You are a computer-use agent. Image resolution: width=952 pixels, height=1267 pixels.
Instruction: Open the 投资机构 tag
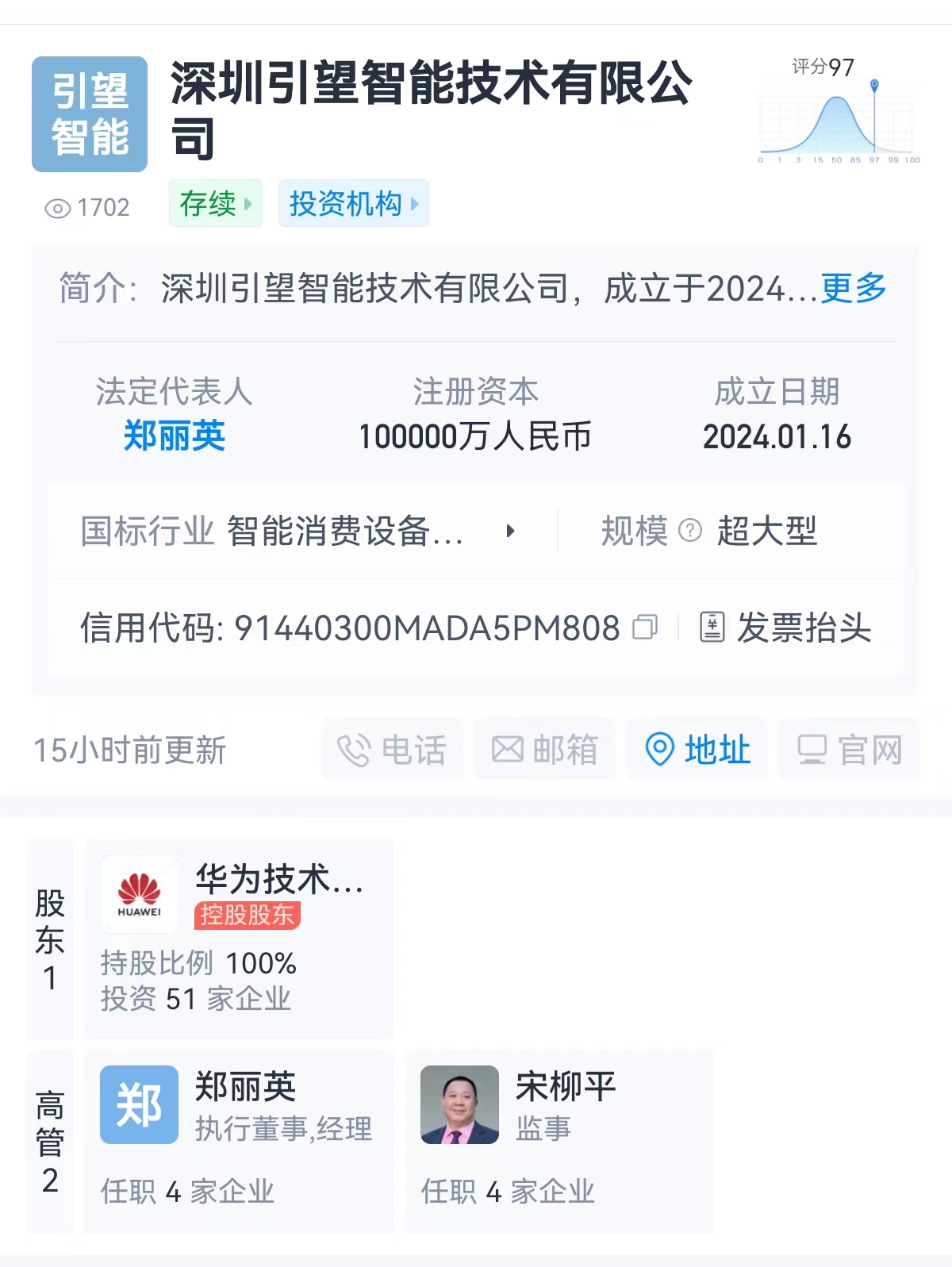(353, 204)
